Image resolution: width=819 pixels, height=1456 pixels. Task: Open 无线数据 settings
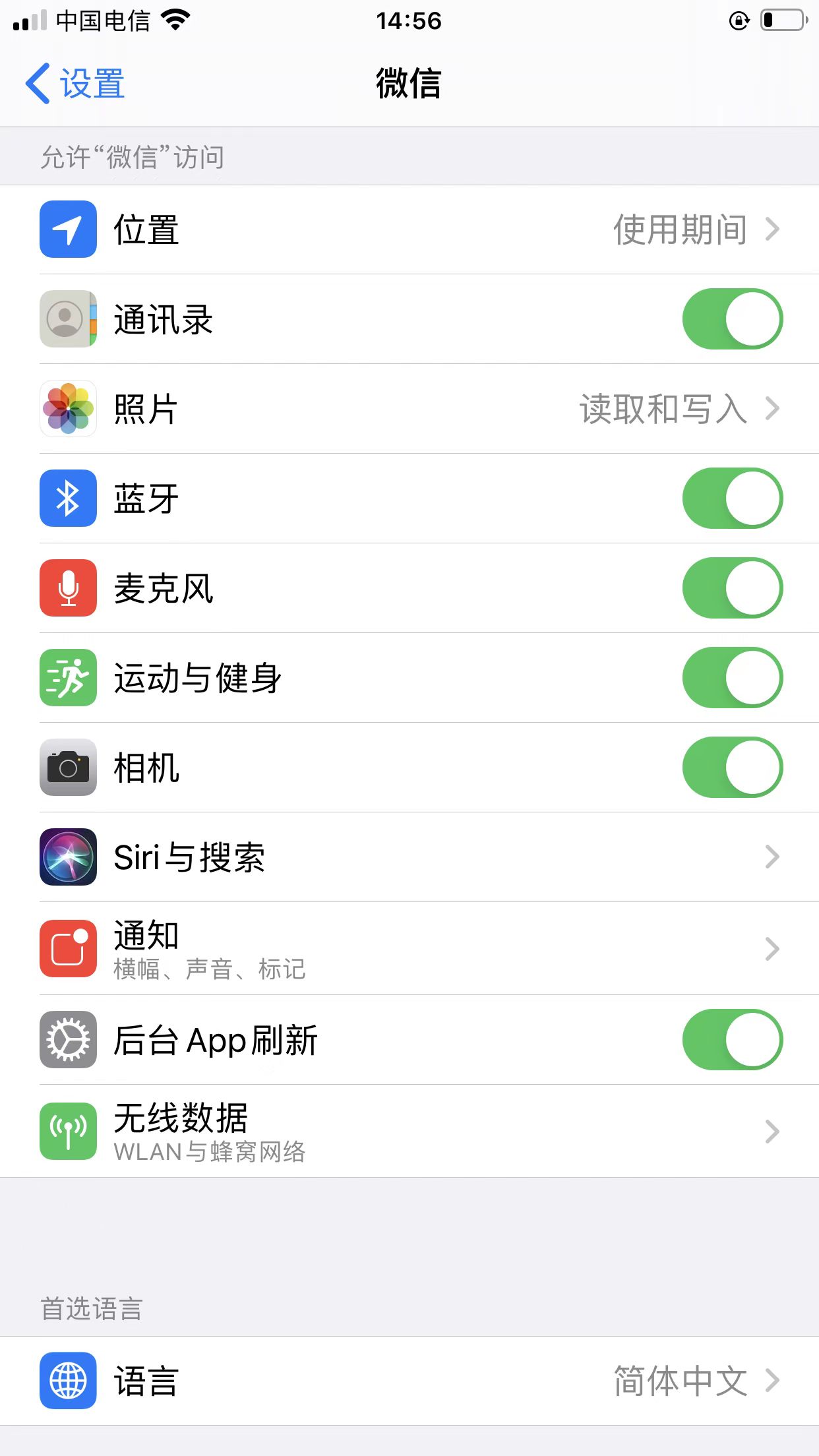[x=409, y=1131]
